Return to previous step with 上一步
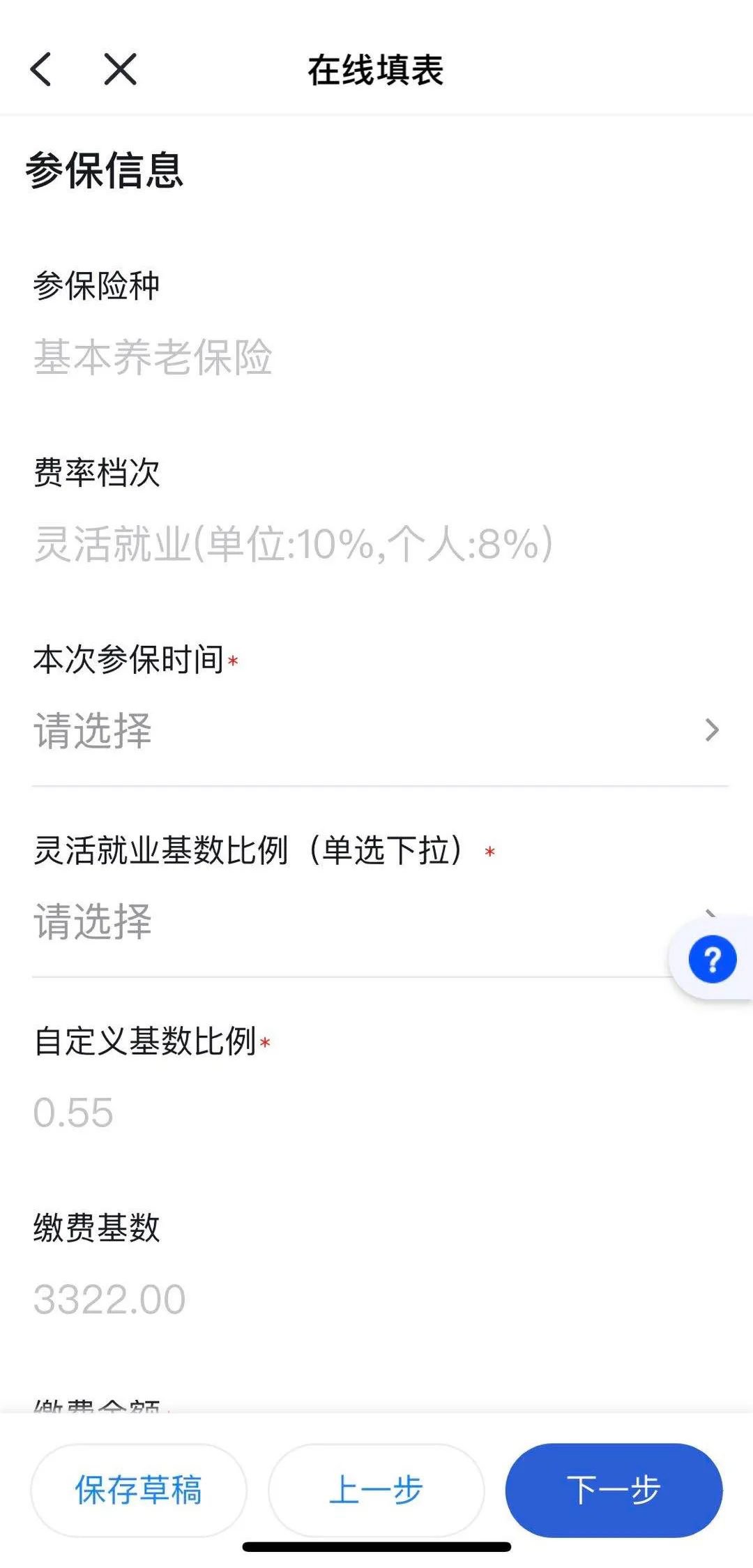This screenshot has width=753, height=1568. tap(376, 1489)
